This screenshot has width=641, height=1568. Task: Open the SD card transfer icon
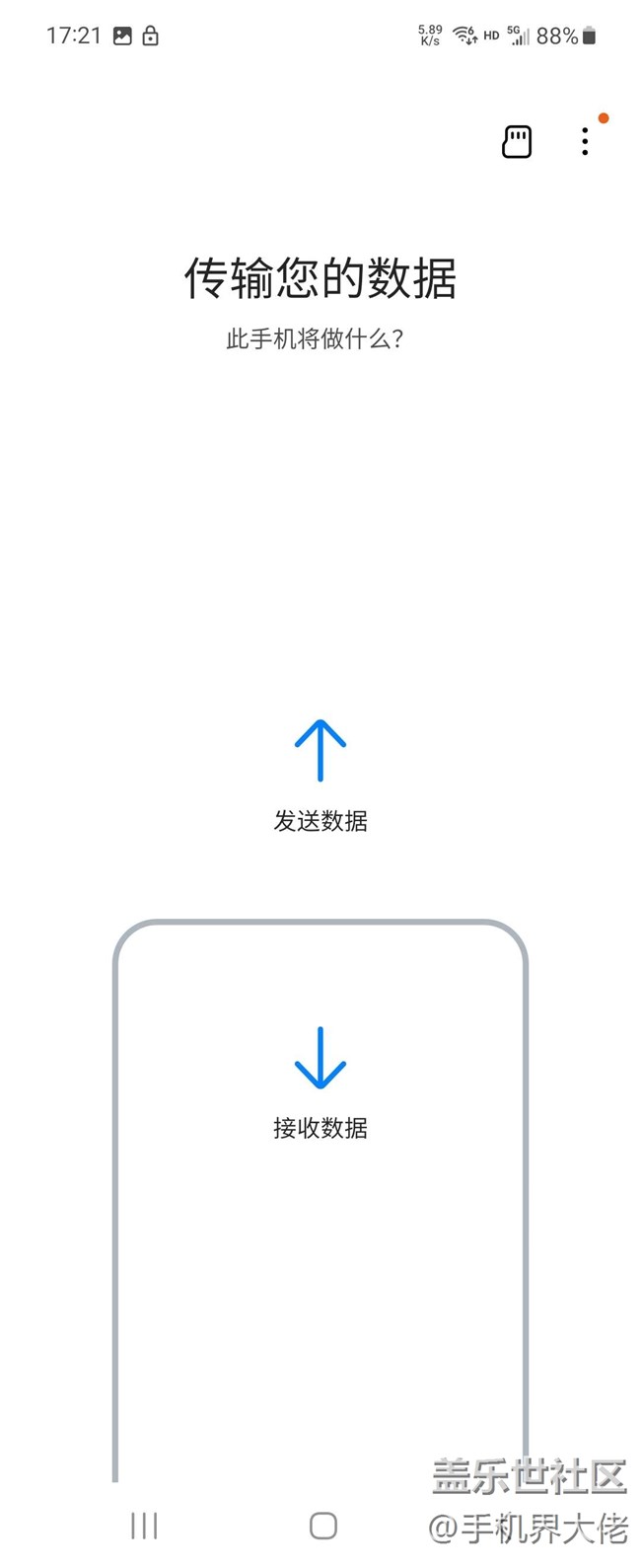click(517, 142)
